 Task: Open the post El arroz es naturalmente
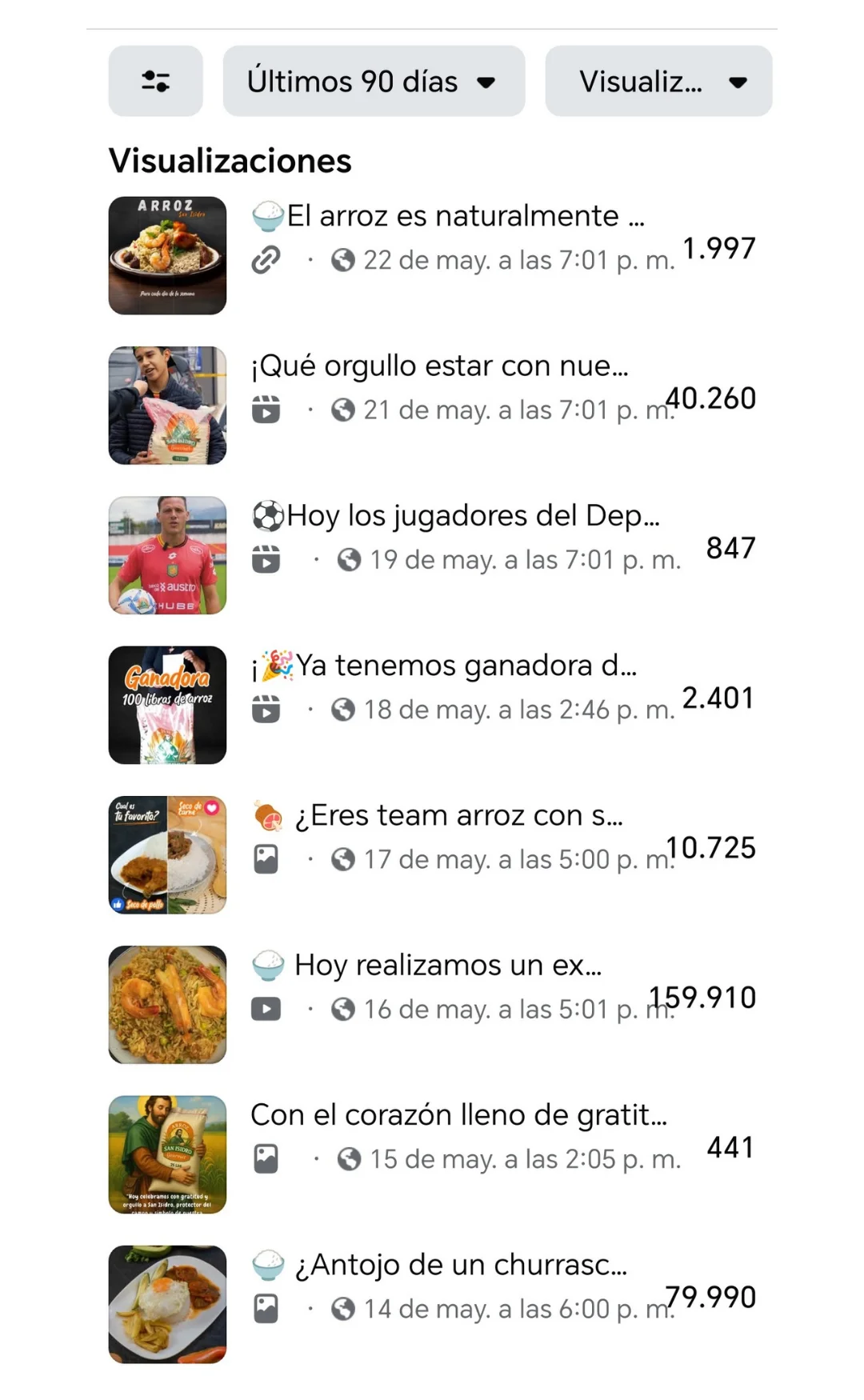pyautogui.click(x=432, y=255)
